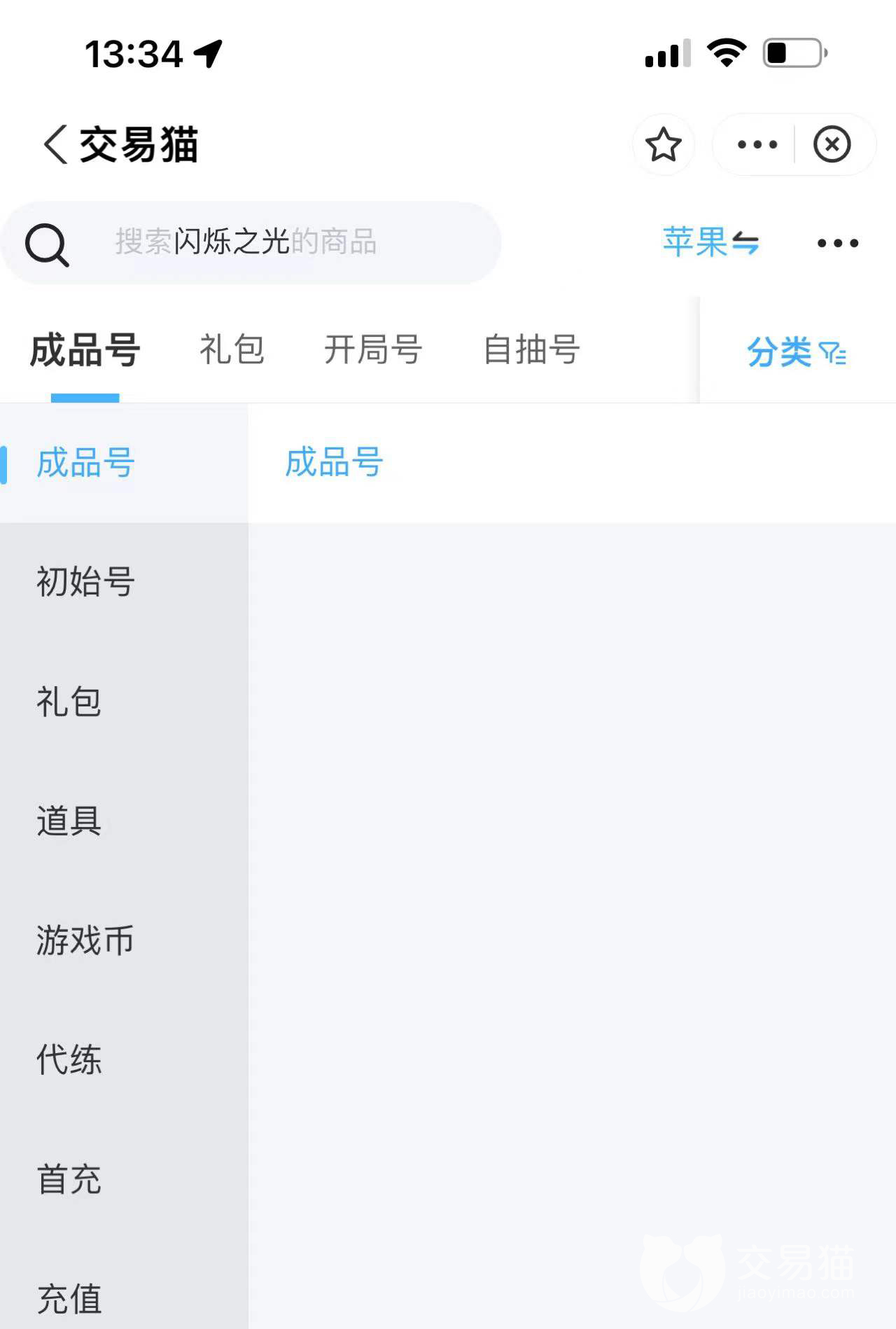This screenshot has width=896, height=1329.
Task: Switch platform from 苹果
Action: tap(710, 242)
